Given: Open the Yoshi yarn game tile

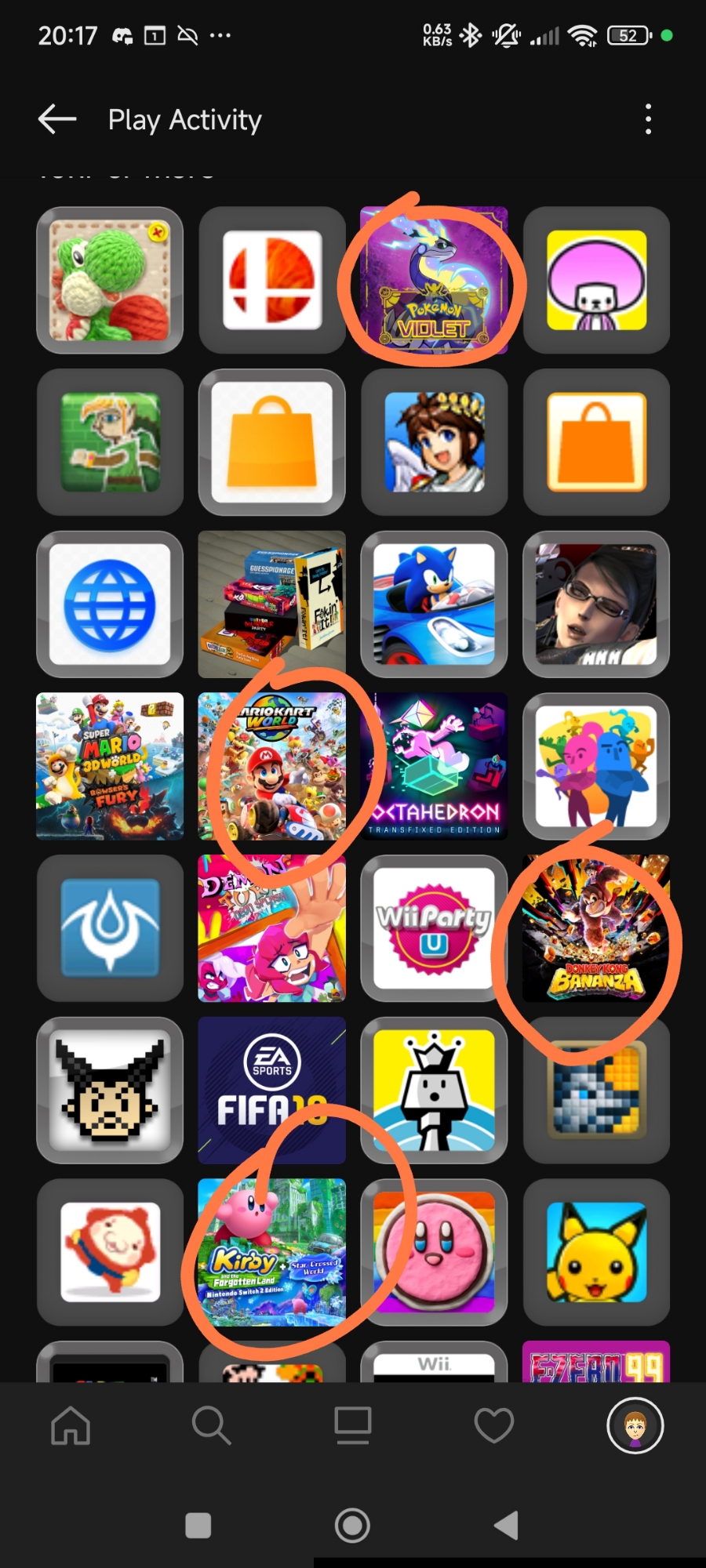Looking at the screenshot, I should [110, 280].
